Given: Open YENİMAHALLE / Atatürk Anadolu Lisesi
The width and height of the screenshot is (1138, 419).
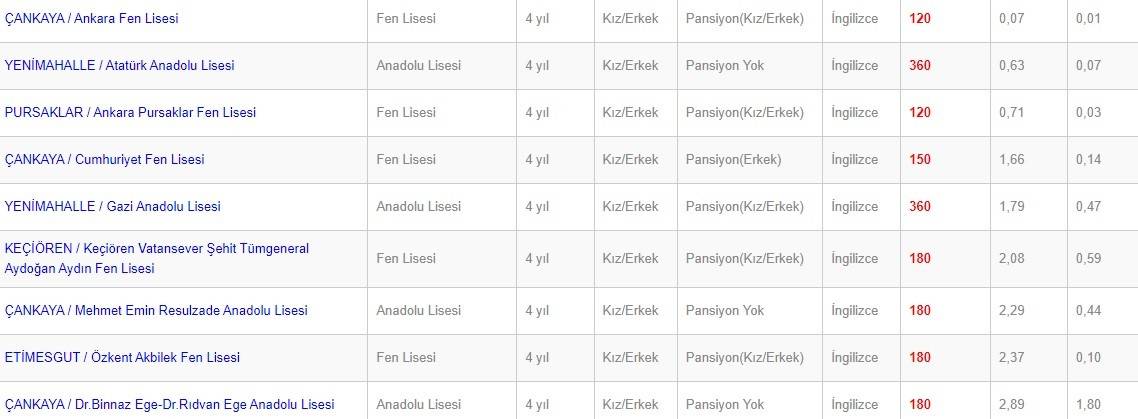Looking at the screenshot, I should coord(119,66).
